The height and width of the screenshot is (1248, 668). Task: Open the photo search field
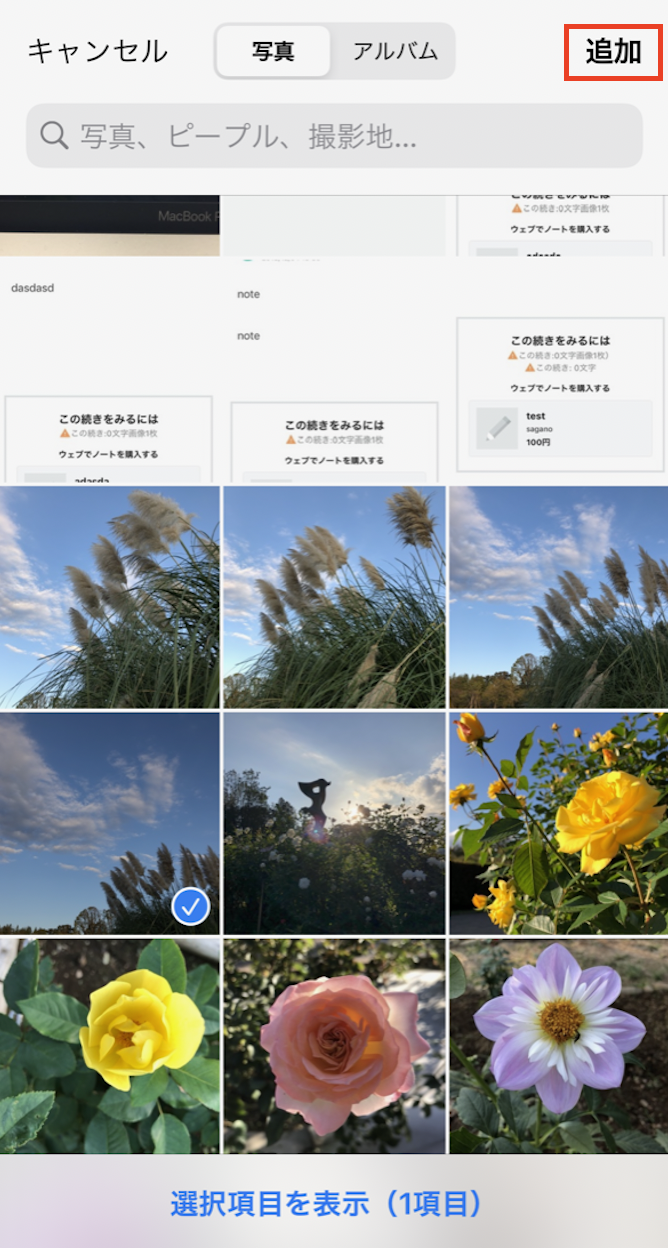tap(334, 136)
